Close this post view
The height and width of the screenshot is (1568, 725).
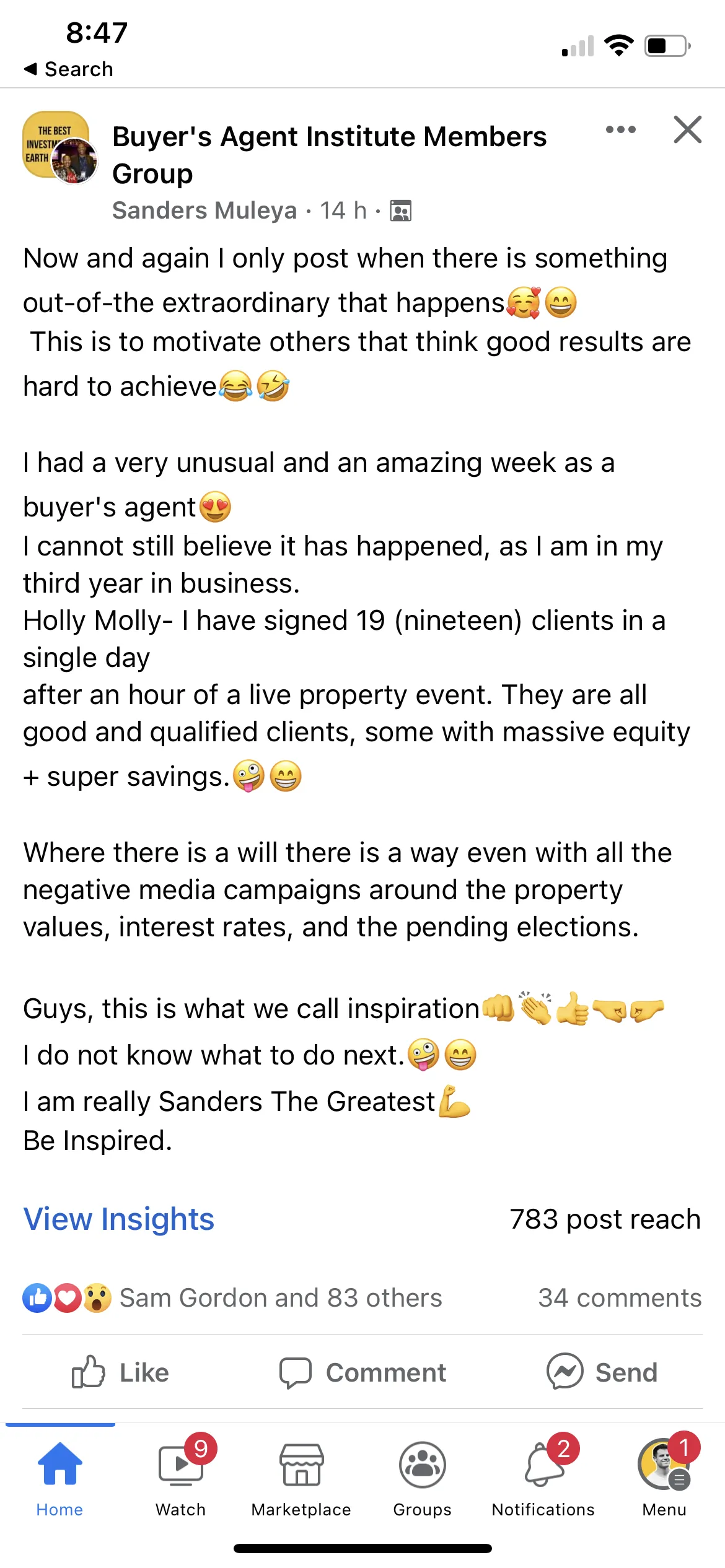(687, 129)
